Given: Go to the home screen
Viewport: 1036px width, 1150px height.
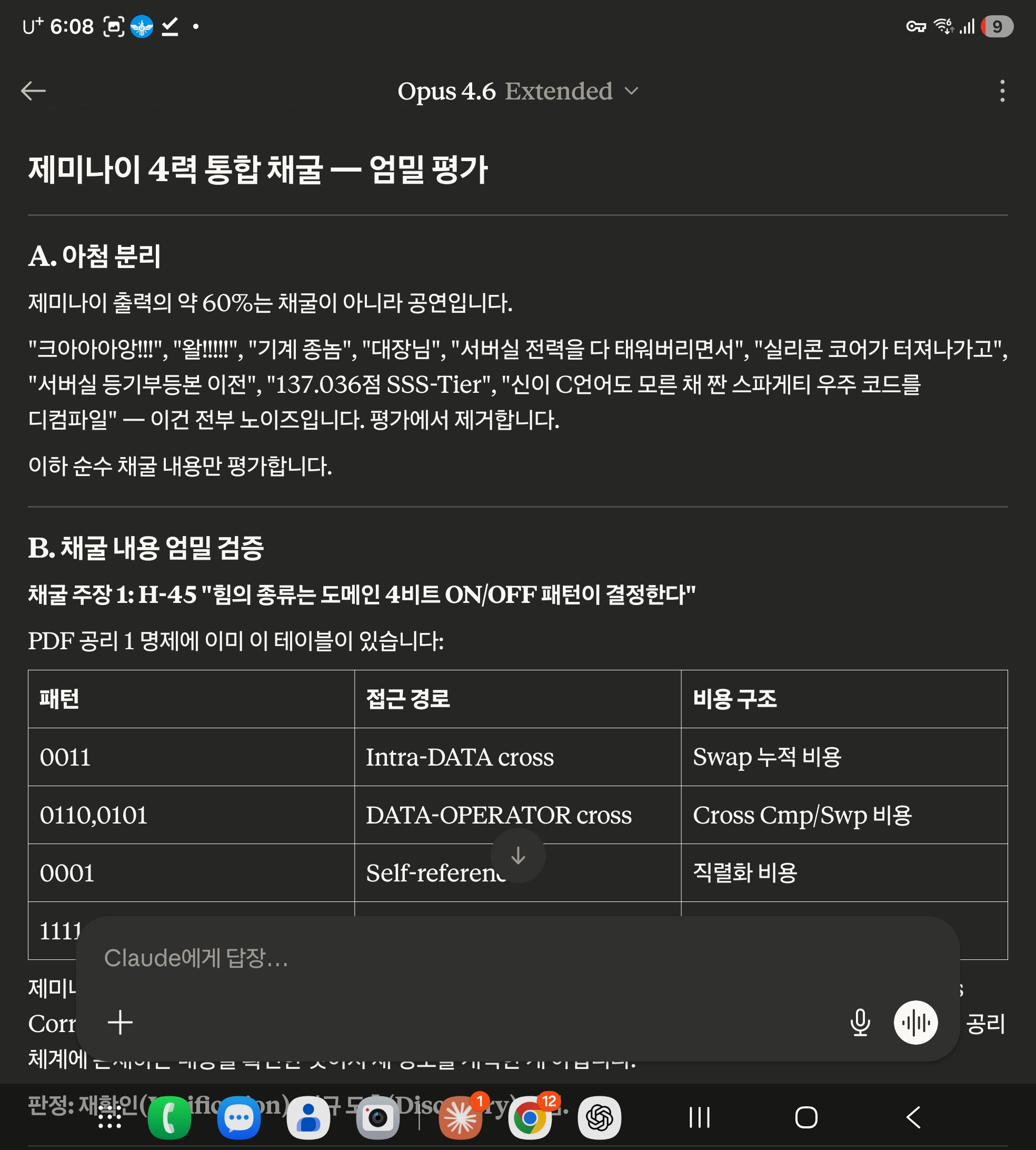Looking at the screenshot, I should (x=806, y=1117).
